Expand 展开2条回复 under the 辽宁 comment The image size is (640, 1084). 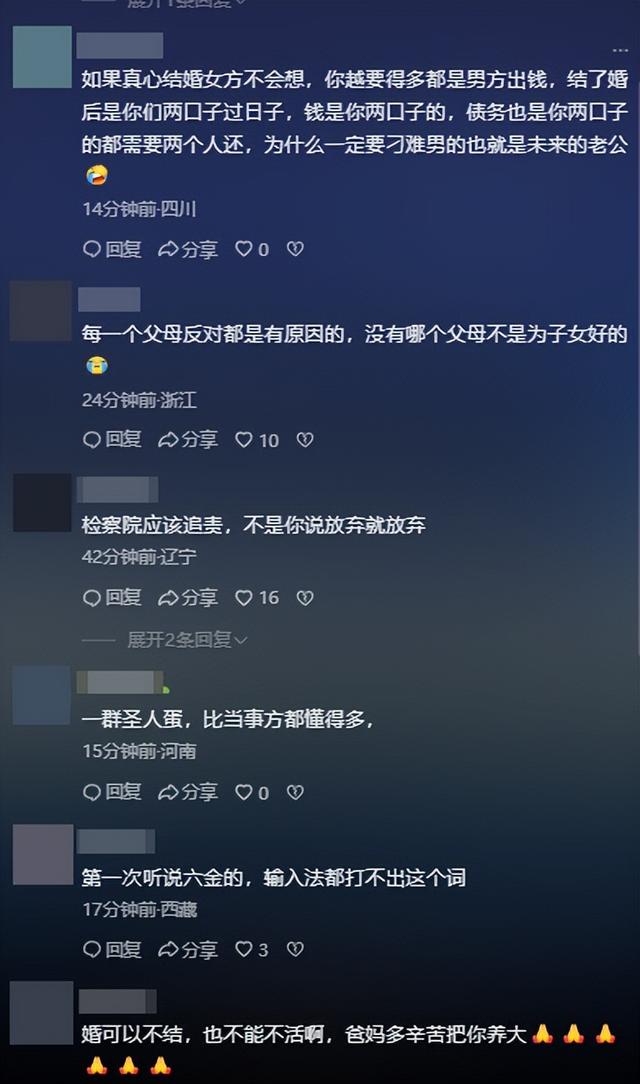pyautogui.click(x=187, y=640)
